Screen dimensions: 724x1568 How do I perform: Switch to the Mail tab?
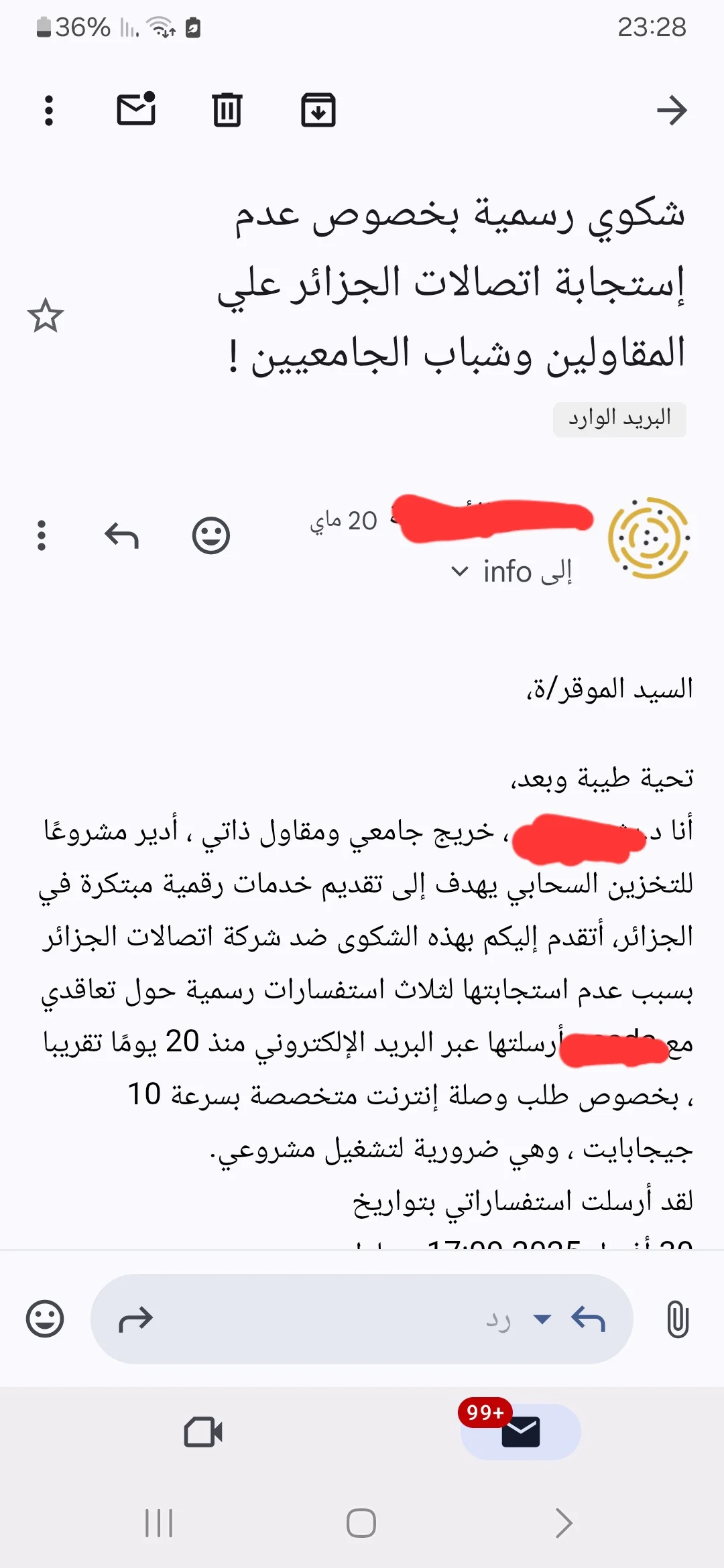[x=520, y=1431]
